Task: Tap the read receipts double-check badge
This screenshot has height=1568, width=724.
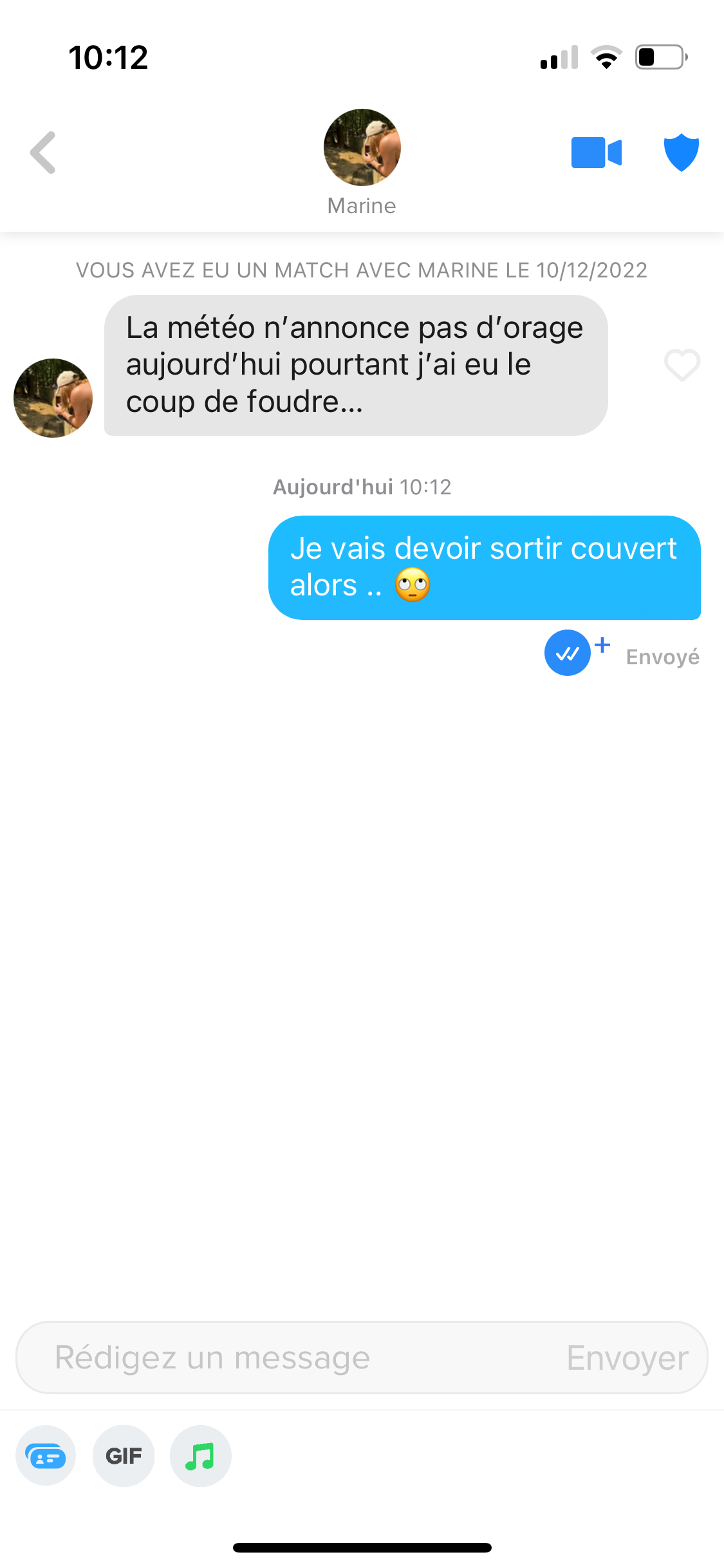Action: 568,653
